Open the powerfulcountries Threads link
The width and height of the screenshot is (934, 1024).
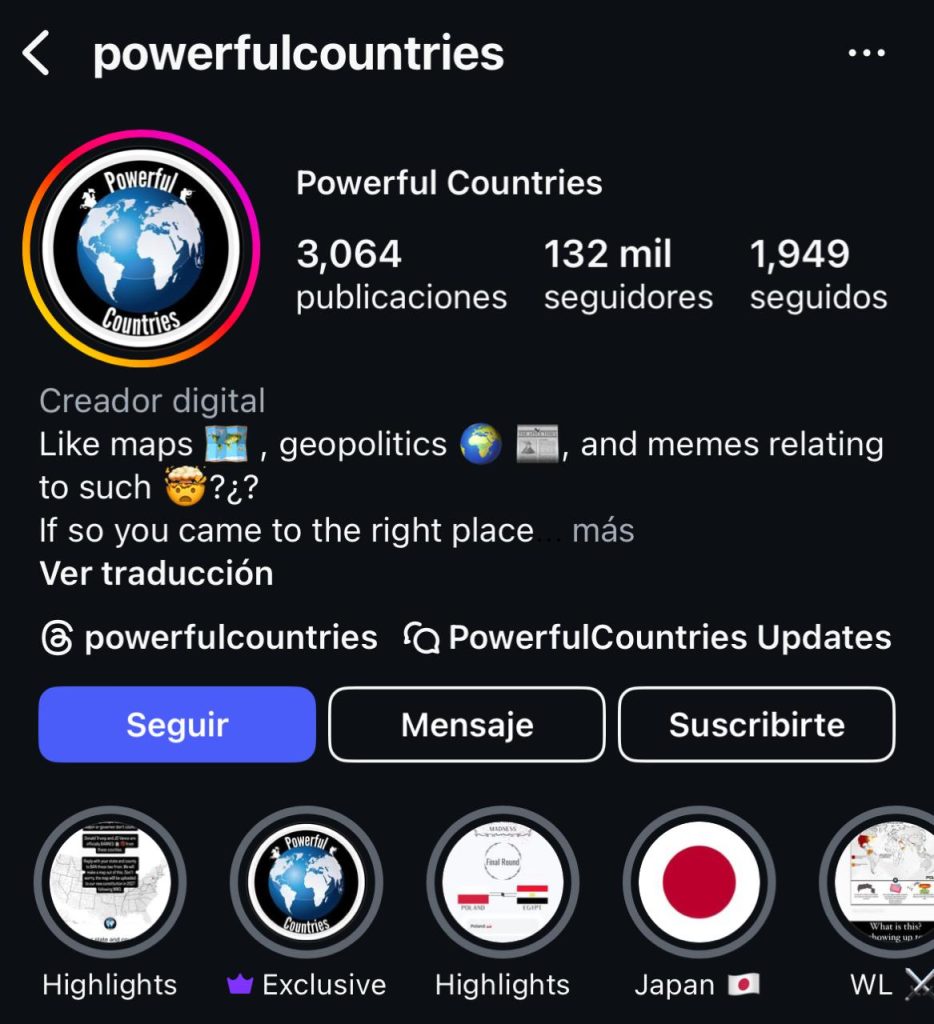tap(210, 638)
